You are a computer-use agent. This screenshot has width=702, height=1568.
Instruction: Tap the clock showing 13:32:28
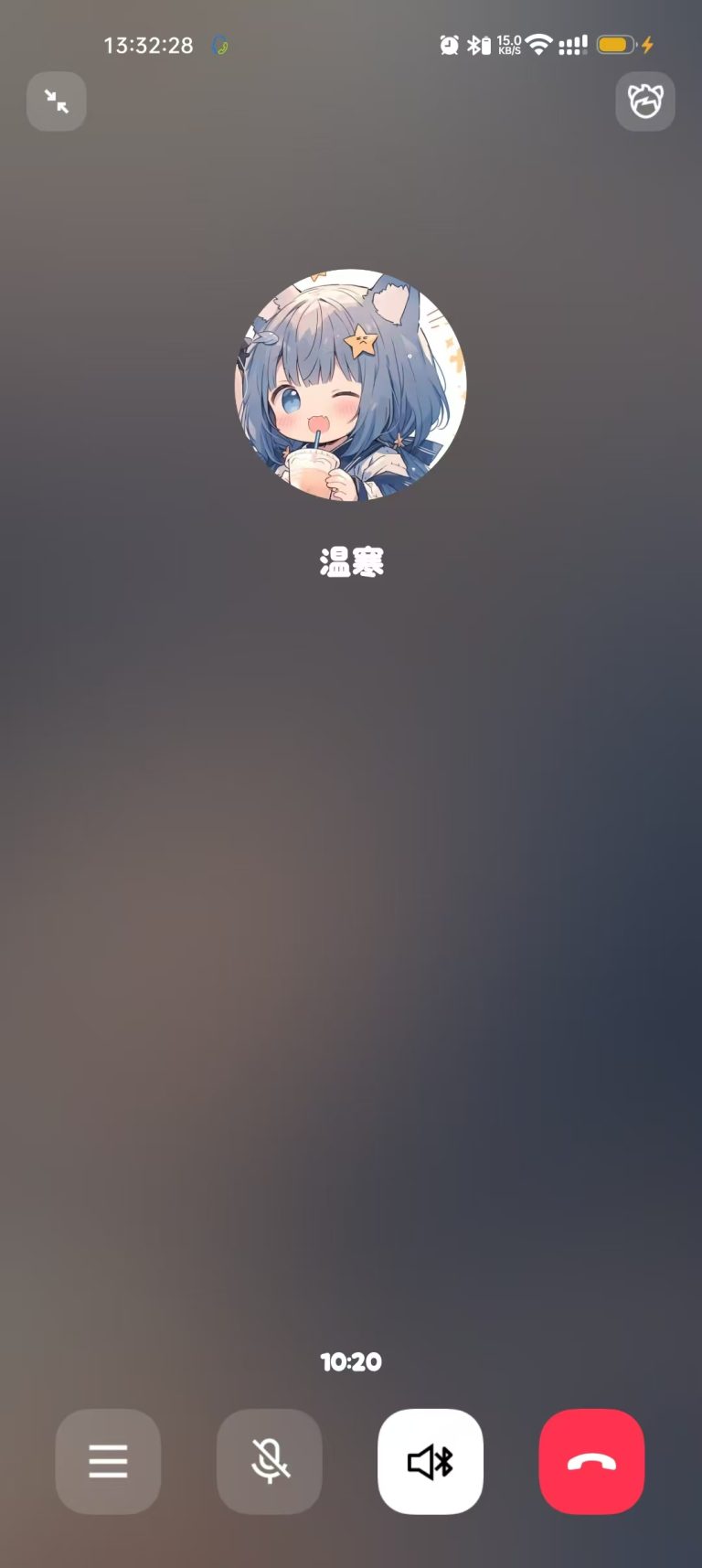150,43
